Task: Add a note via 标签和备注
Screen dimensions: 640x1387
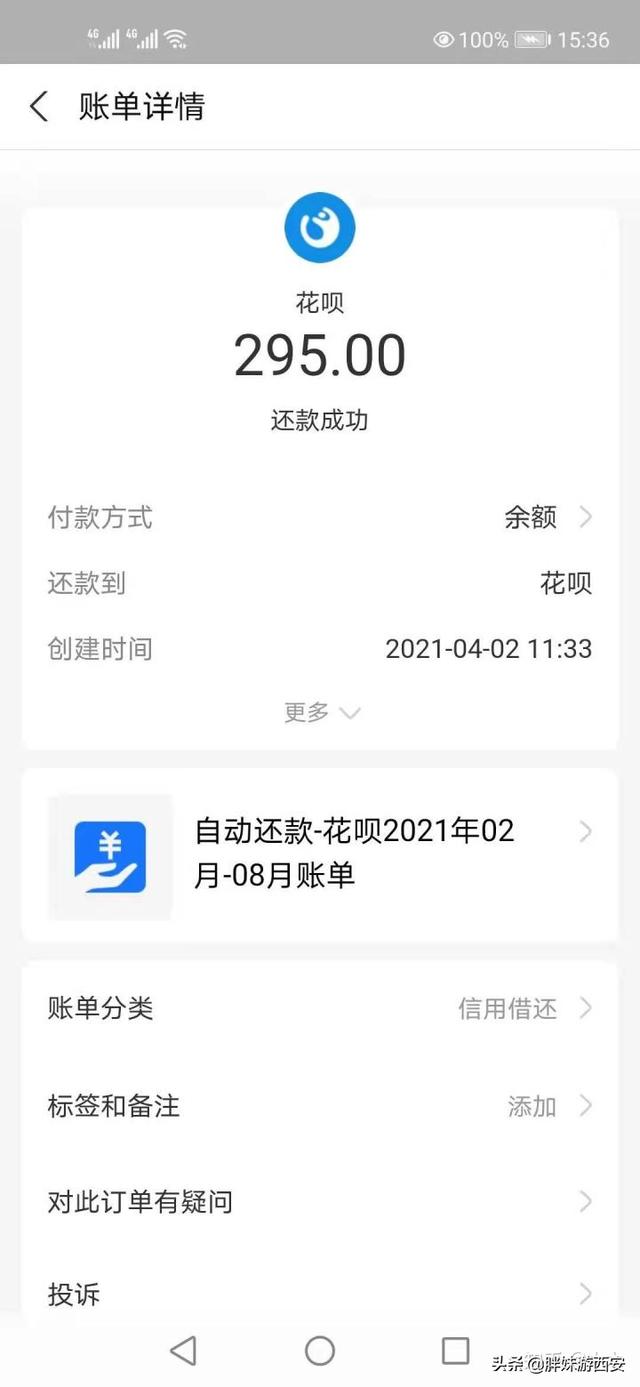Action: (320, 1105)
